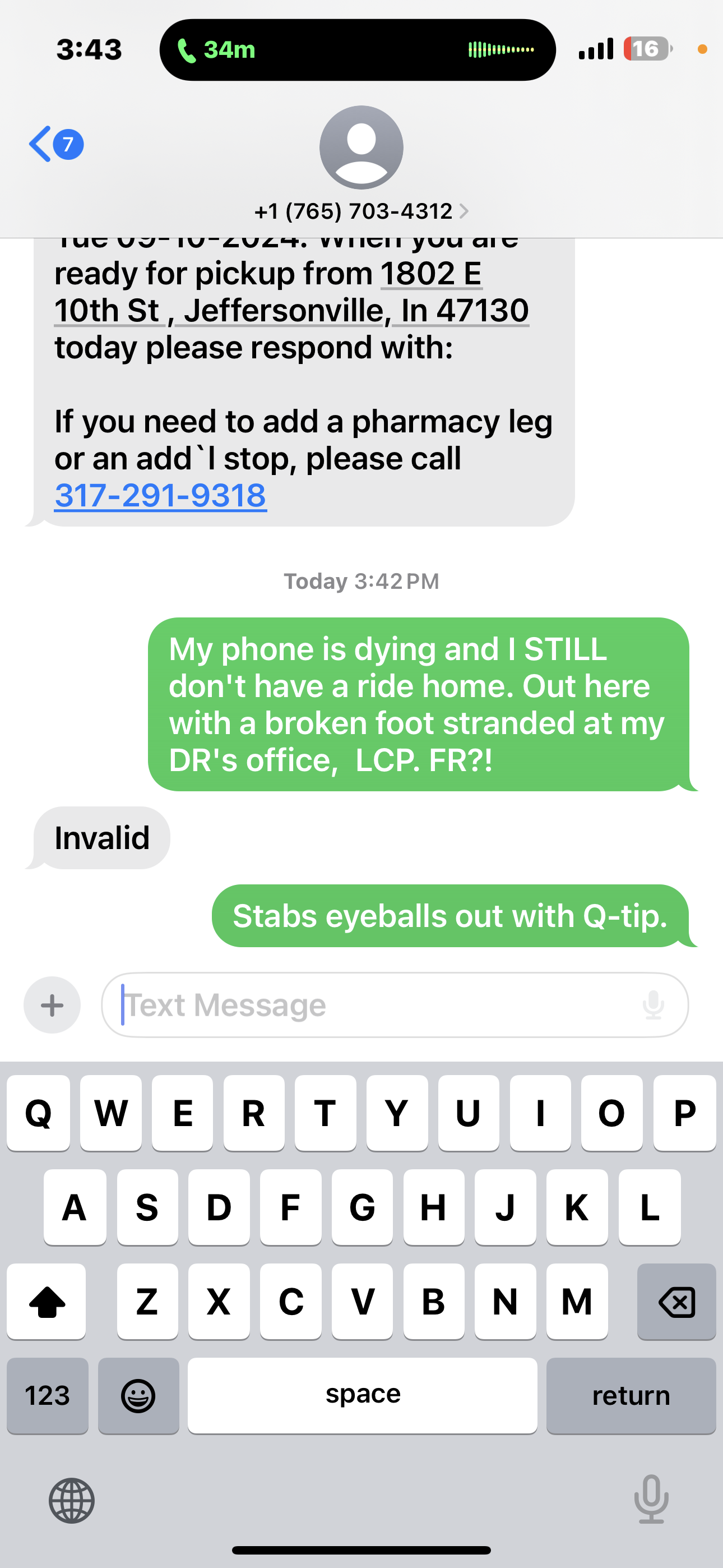Open the plus attachments menu
Viewport: 723px width, 1568px height.
click(52, 1005)
